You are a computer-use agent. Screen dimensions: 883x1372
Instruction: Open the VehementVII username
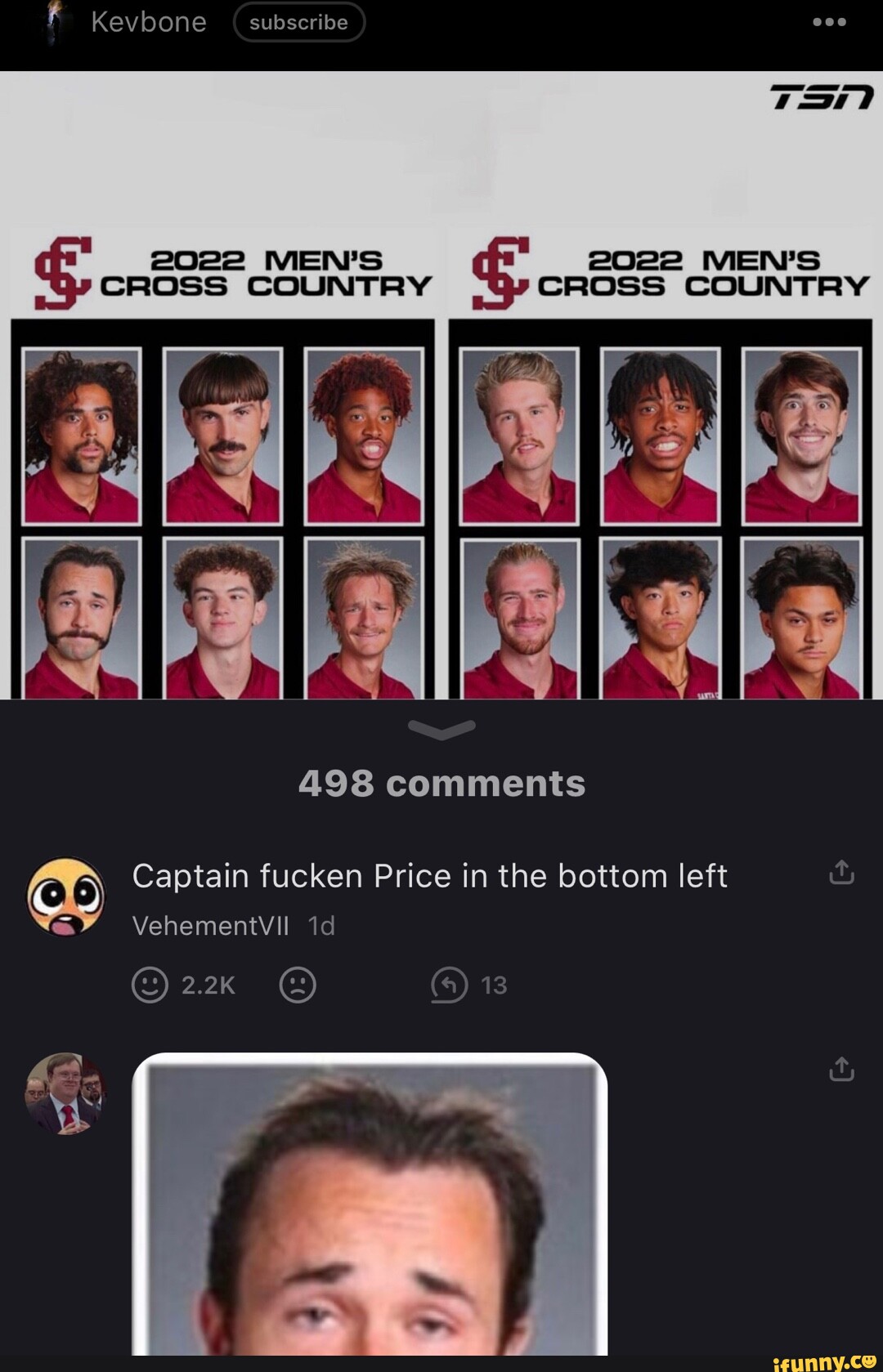210,926
